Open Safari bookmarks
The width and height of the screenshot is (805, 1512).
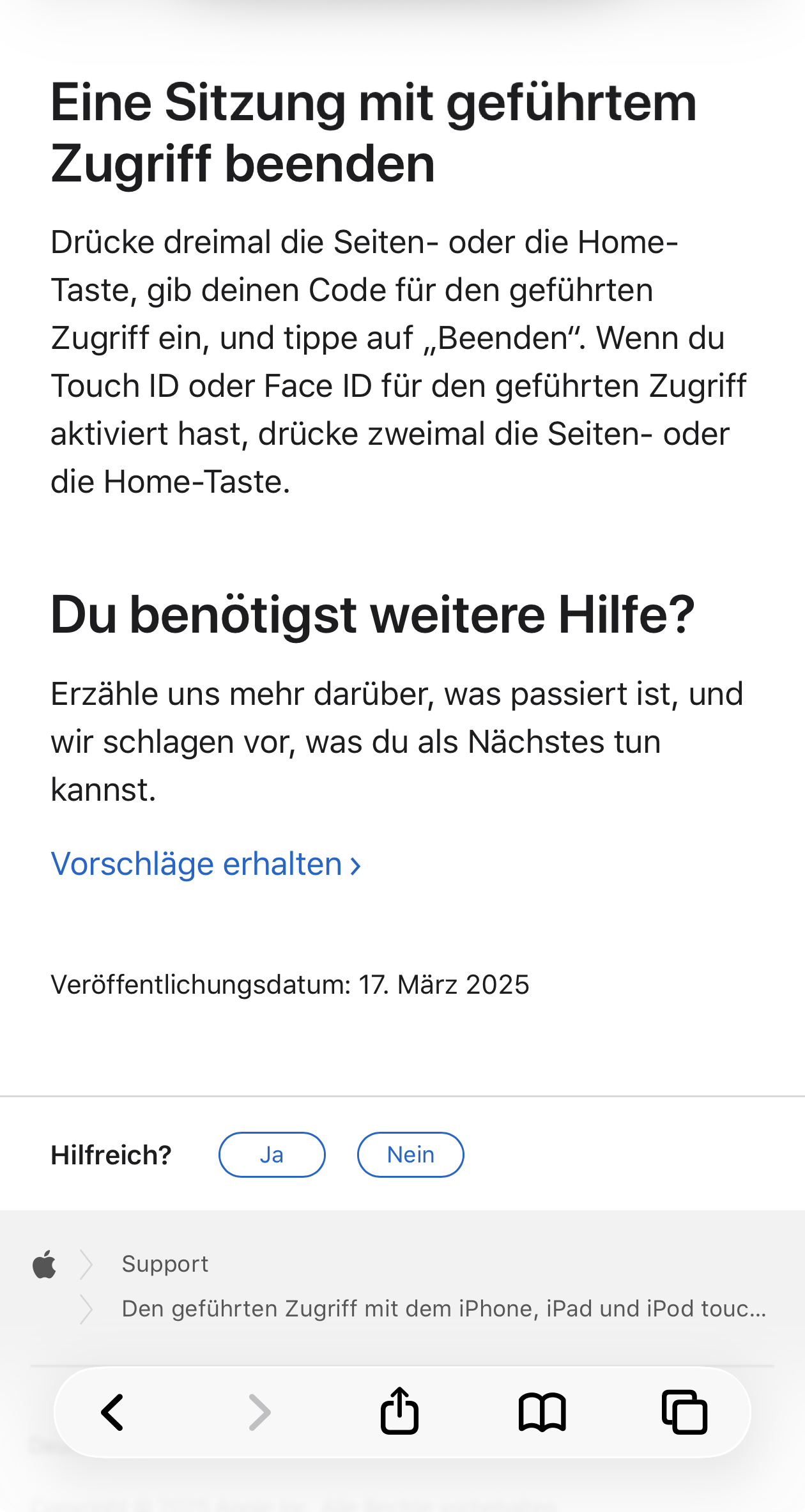pyautogui.click(x=542, y=1412)
